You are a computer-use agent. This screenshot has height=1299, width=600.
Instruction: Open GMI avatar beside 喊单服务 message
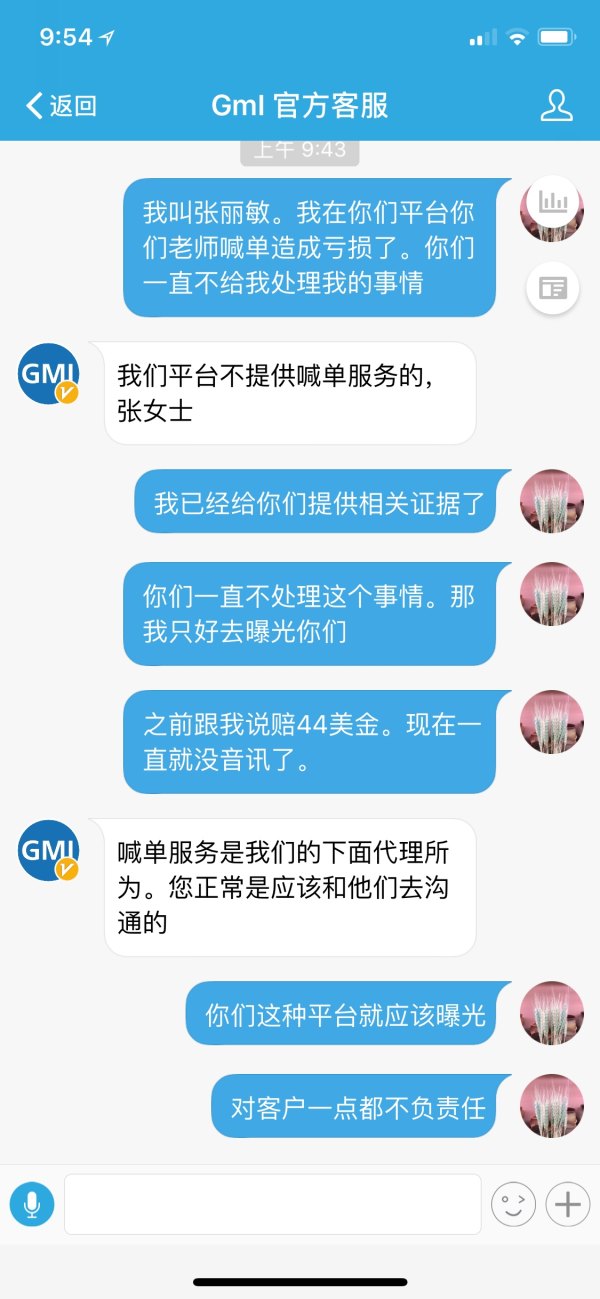point(50,851)
